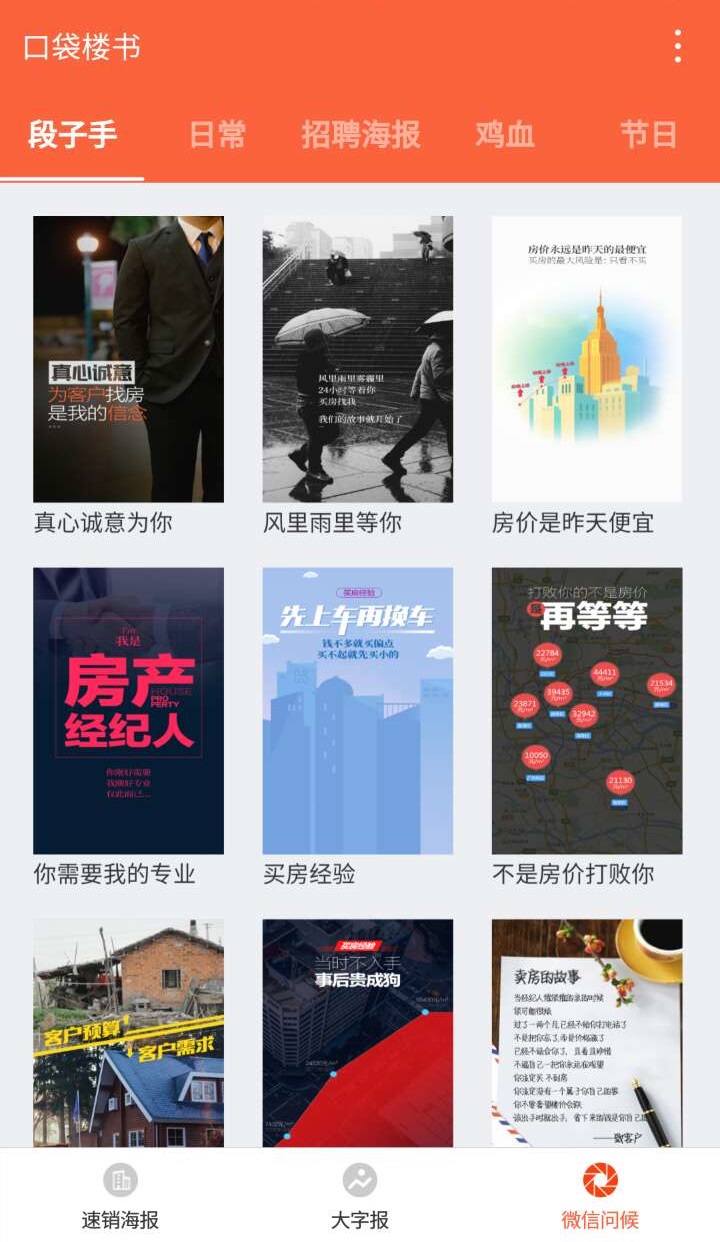Switch to the 招聘海报 tab
720x1242 pixels.
pyautogui.click(x=361, y=134)
